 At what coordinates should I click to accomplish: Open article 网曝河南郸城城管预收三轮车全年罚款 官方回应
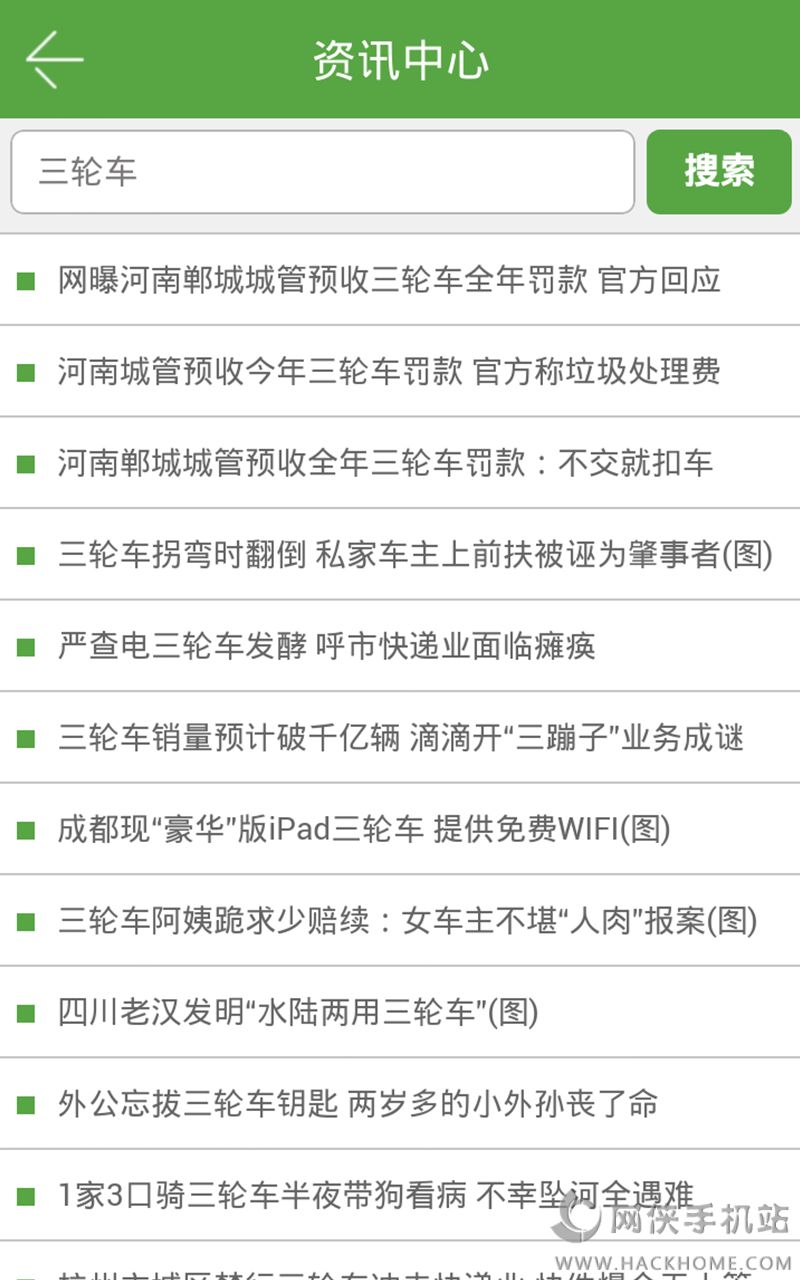[x=390, y=280]
